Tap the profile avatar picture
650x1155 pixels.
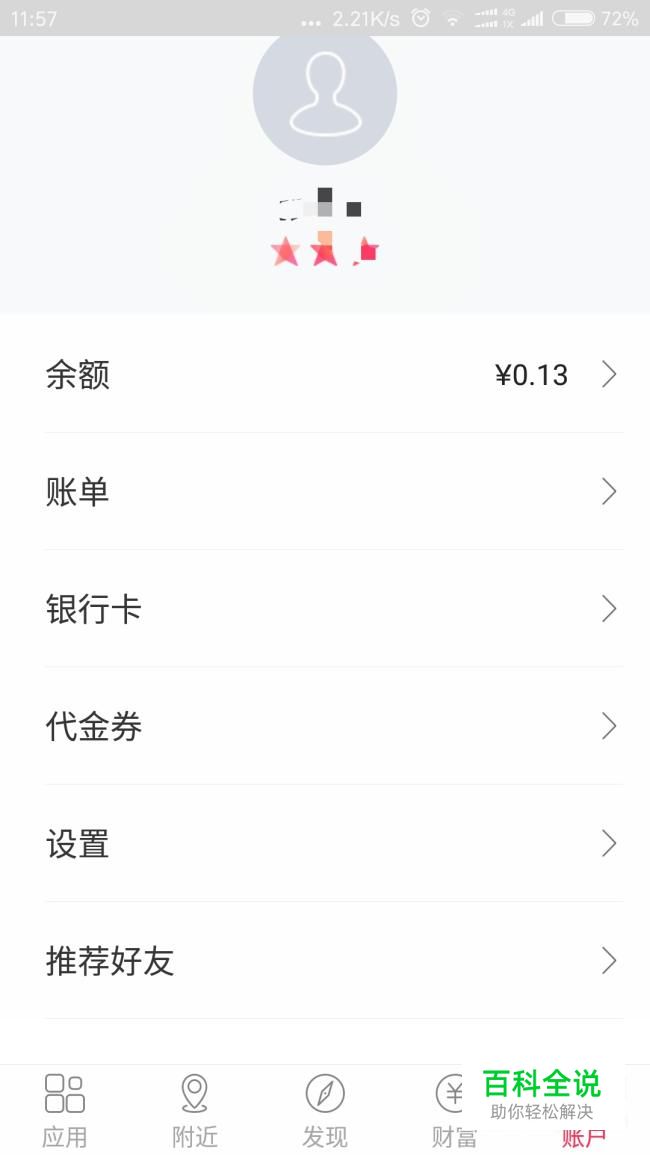325,94
